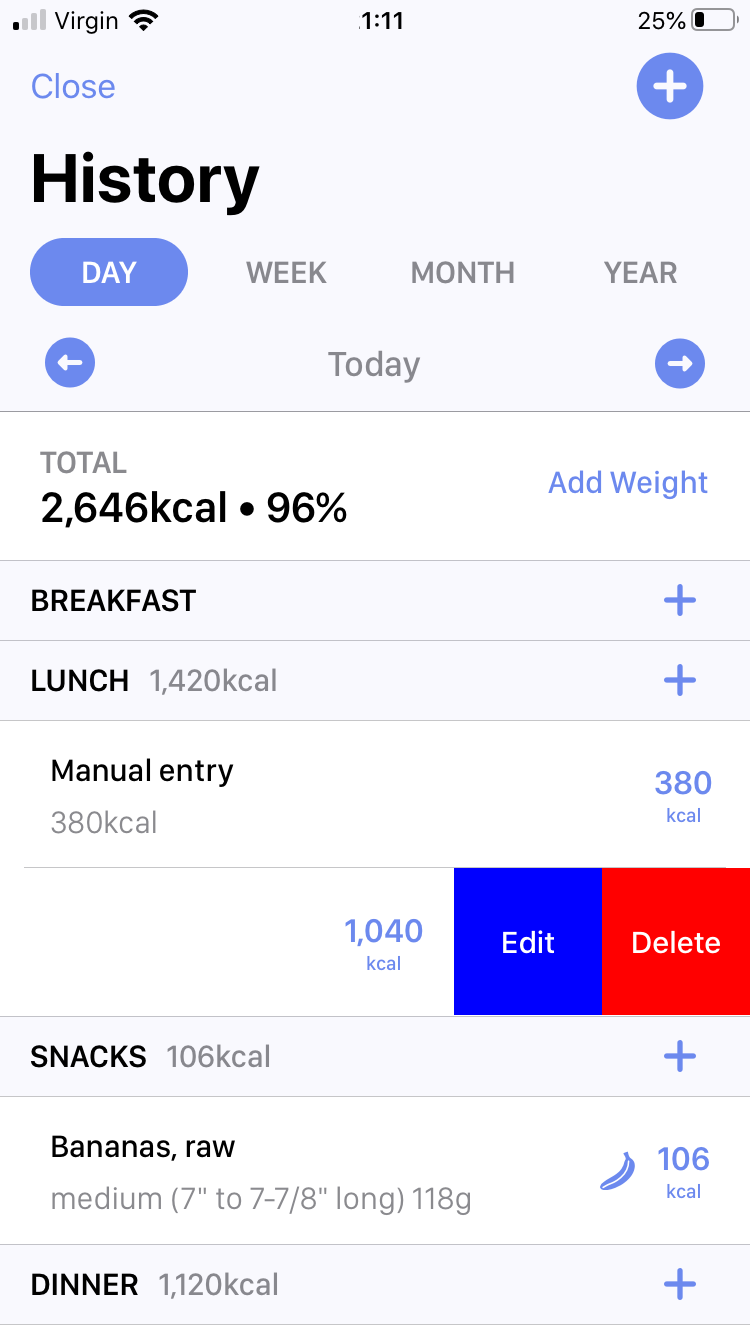
Task: Select the DAY tab
Action: pos(109,273)
